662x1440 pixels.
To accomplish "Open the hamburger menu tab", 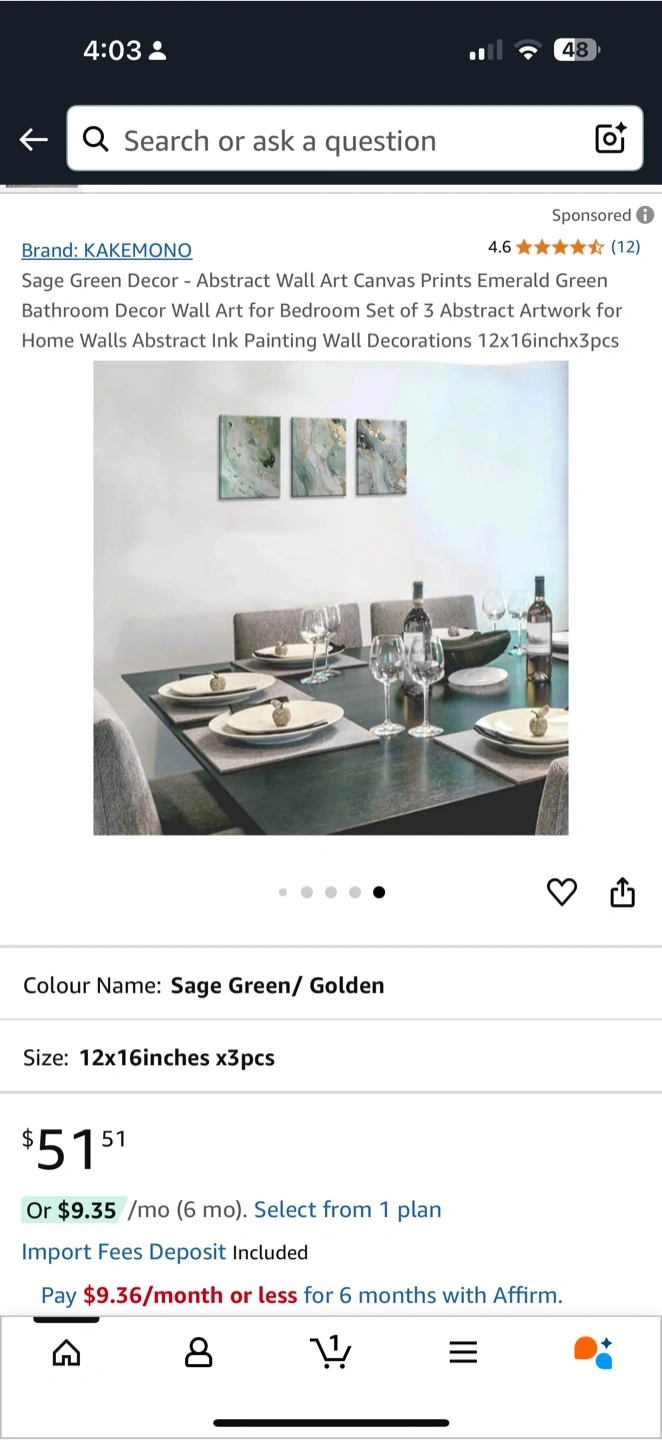I will pos(462,1353).
